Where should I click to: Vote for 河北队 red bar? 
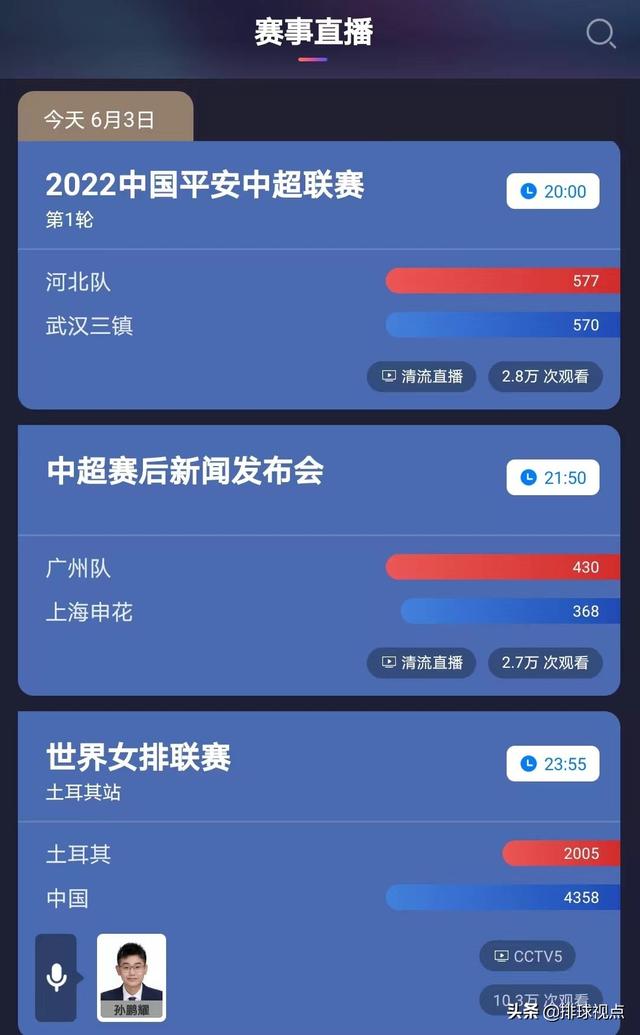click(x=502, y=281)
